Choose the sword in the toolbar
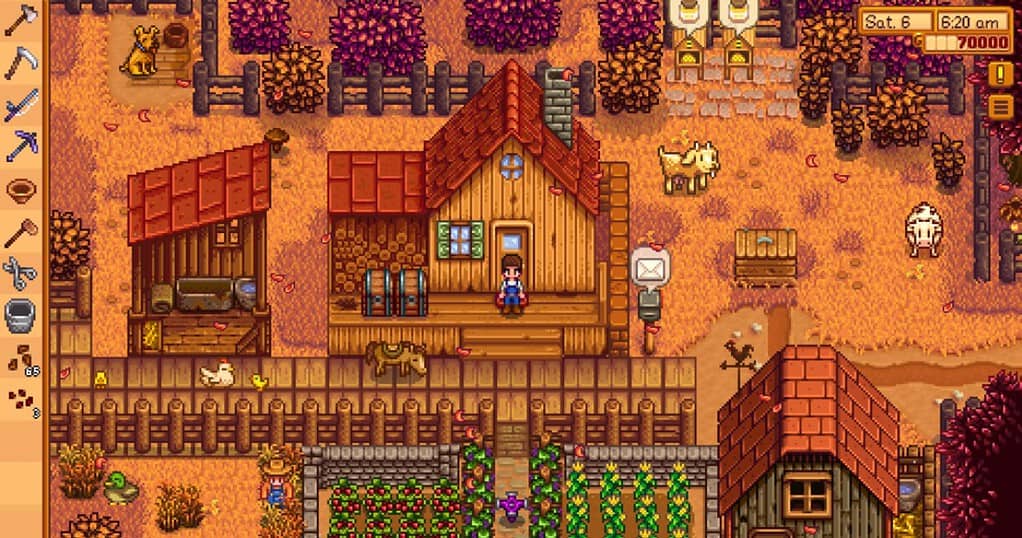The width and height of the screenshot is (1022, 538). pyautogui.click(x=20, y=104)
